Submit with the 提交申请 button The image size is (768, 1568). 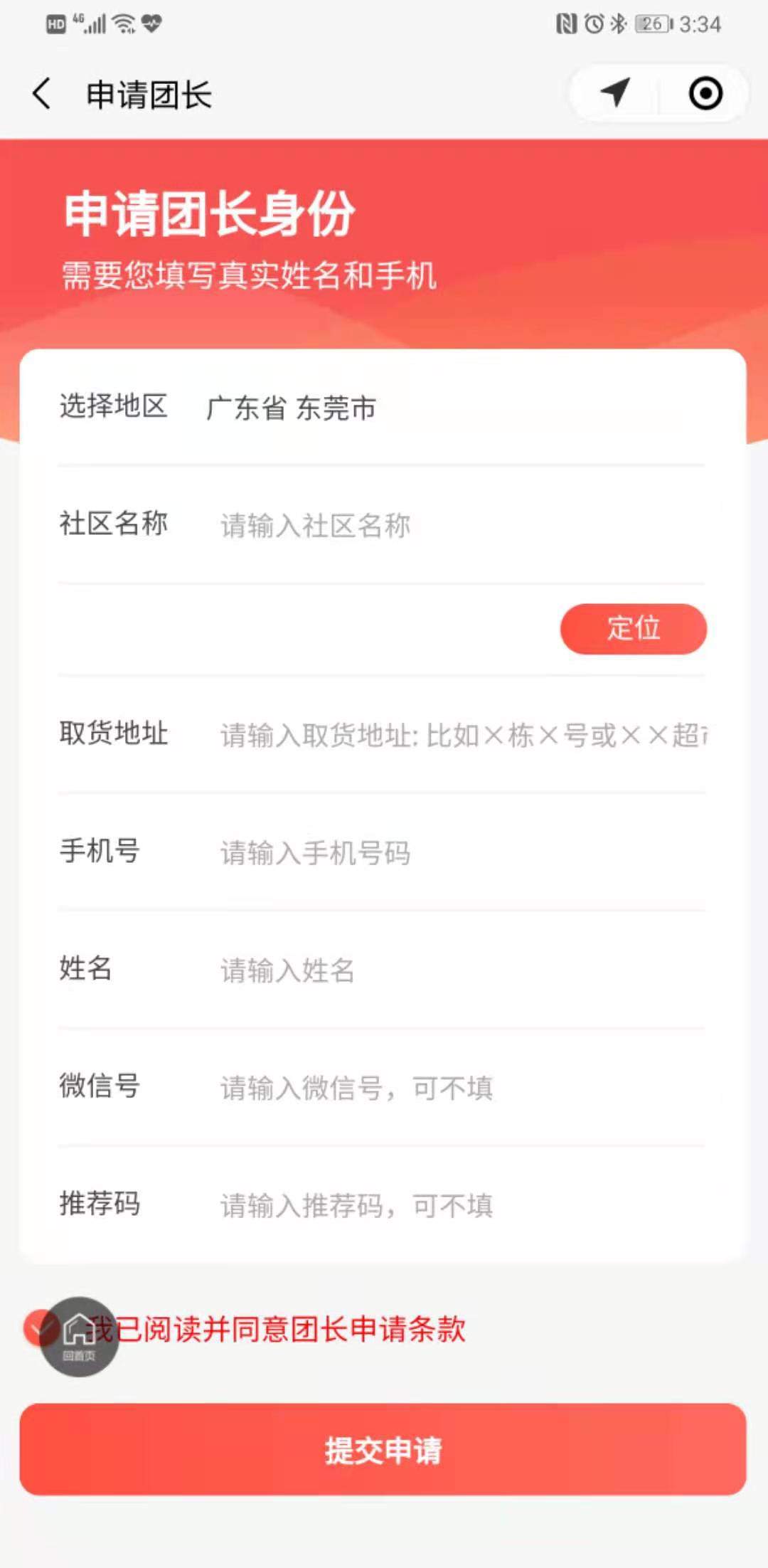383,1450
